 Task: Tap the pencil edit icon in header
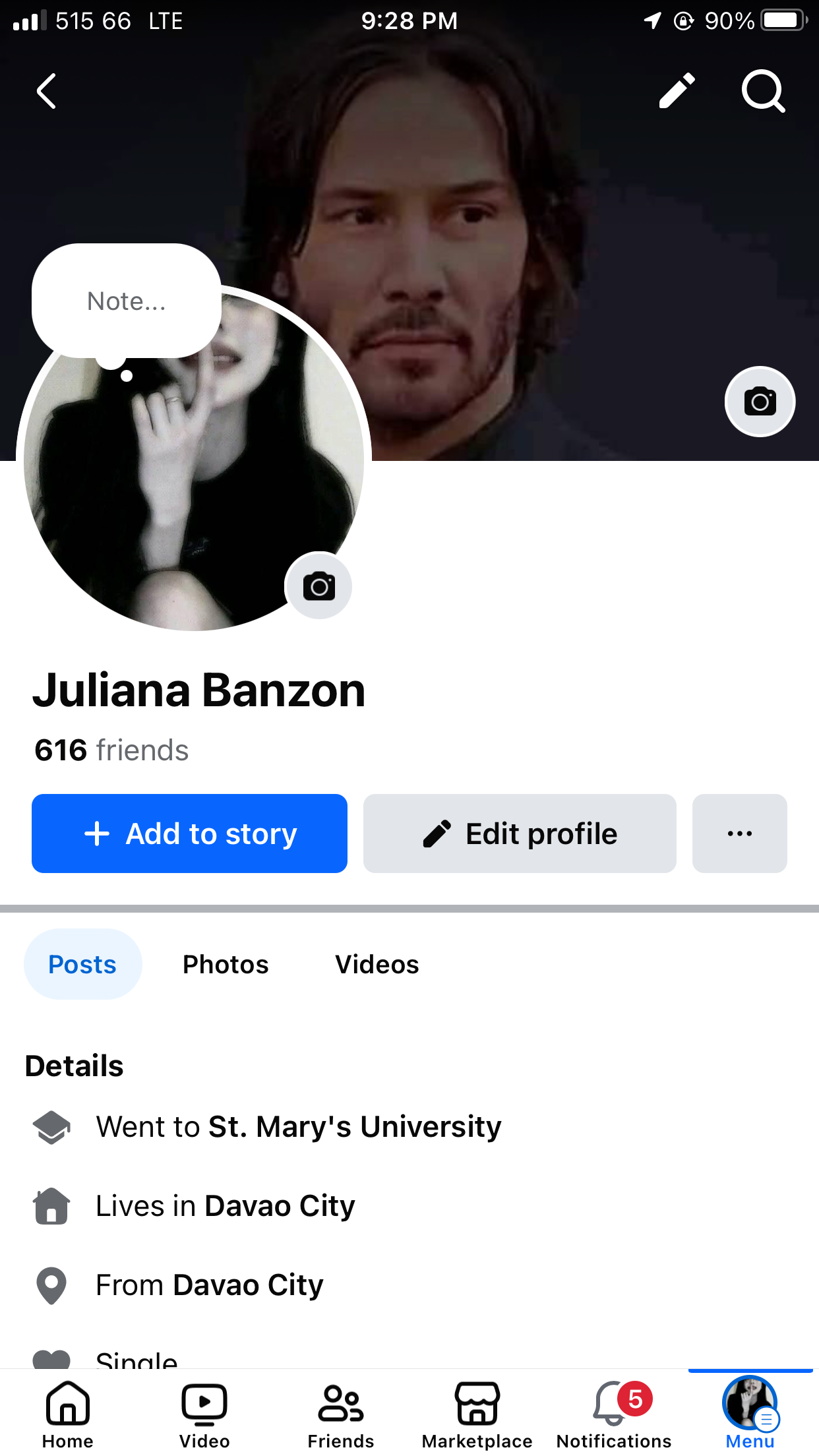(677, 90)
